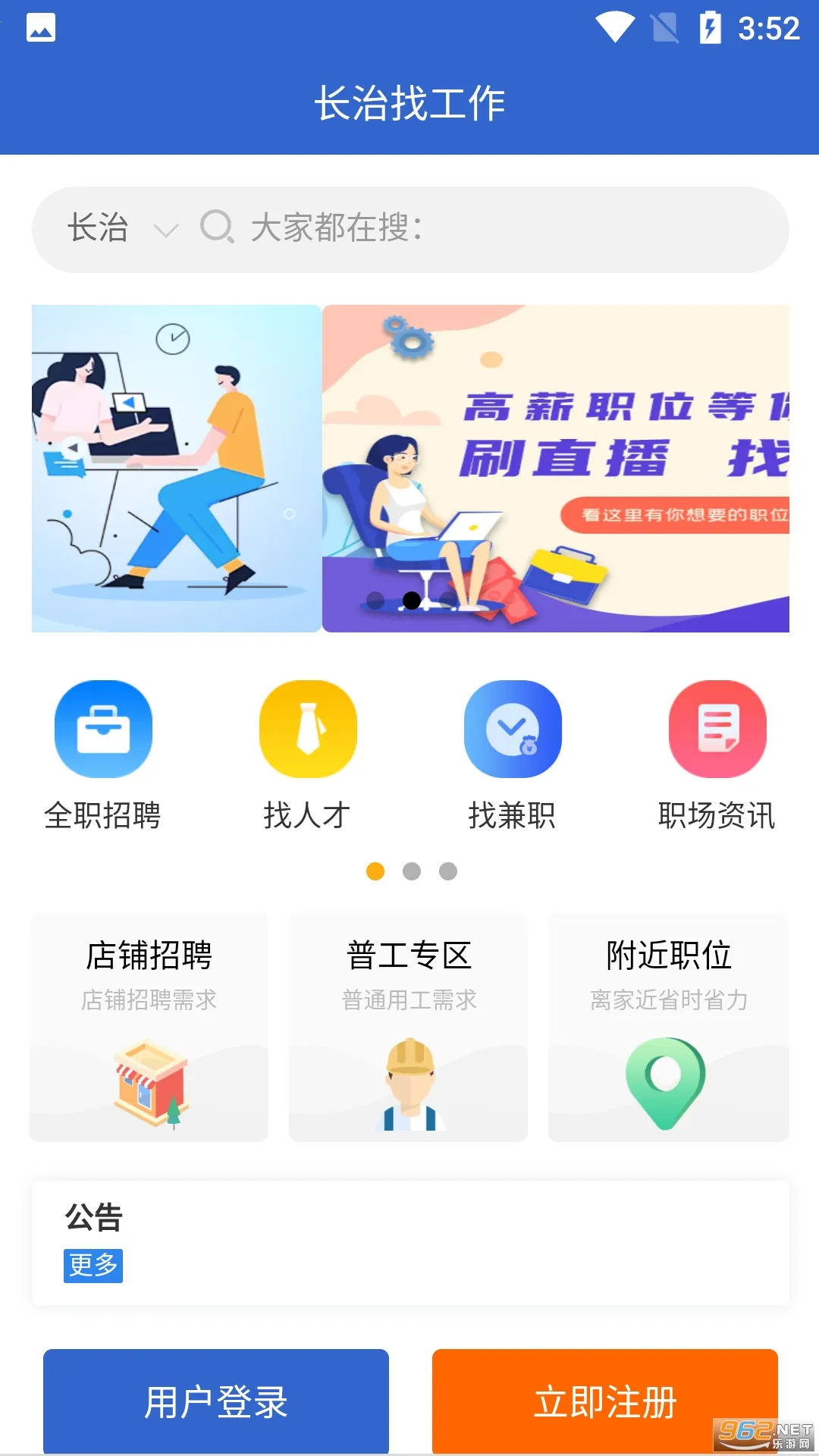This screenshot has height=1456, width=819.
Task: Open the 全职招聘 briefcase icon
Action: tap(104, 728)
